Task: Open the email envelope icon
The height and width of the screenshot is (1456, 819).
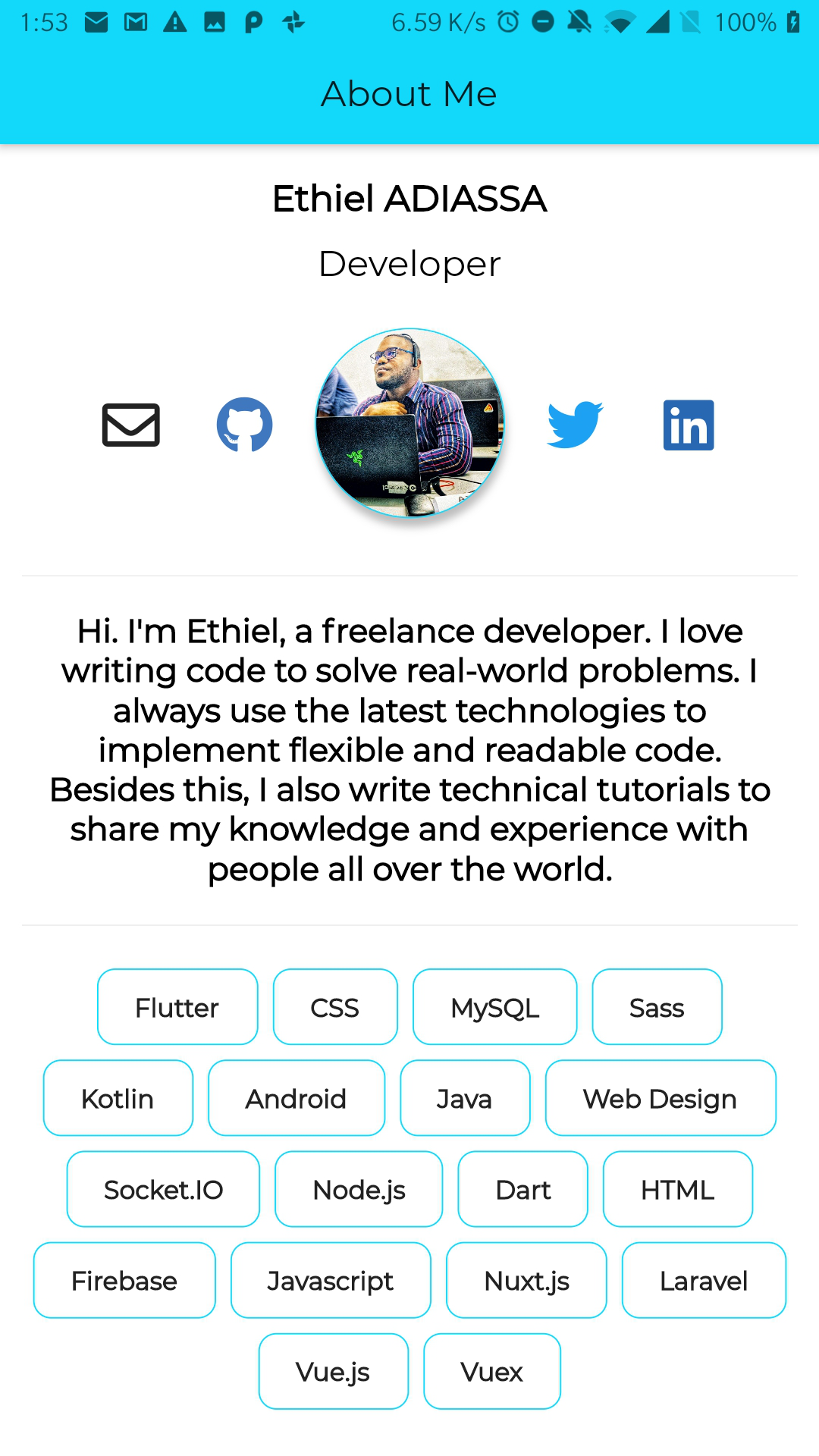Action: point(130,425)
